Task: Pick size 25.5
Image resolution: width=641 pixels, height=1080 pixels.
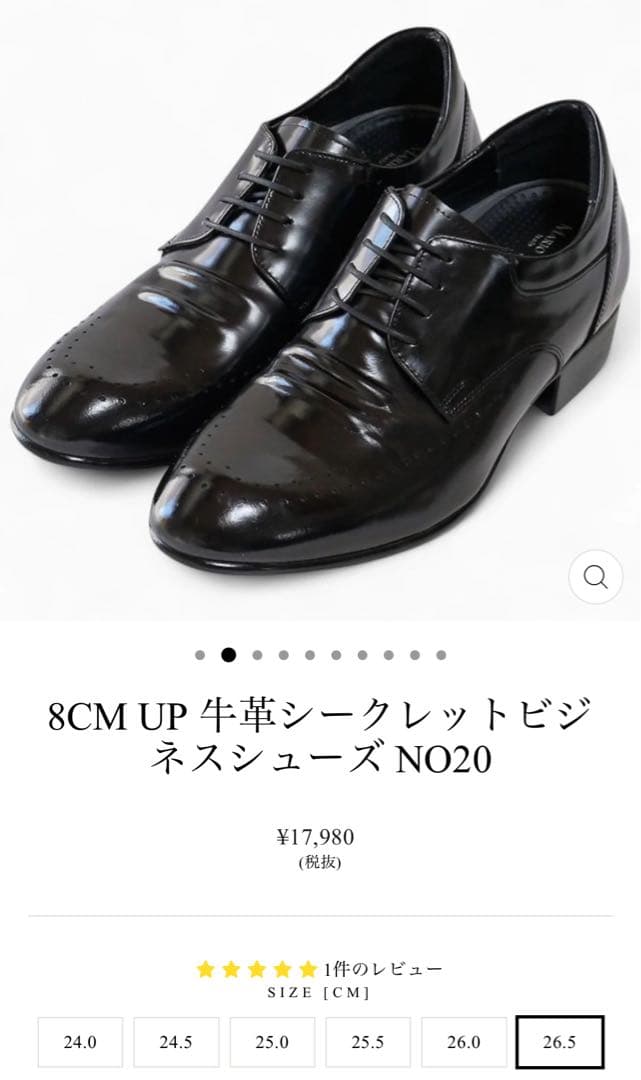Action: pyautogui.click(x=368, y=1042)
